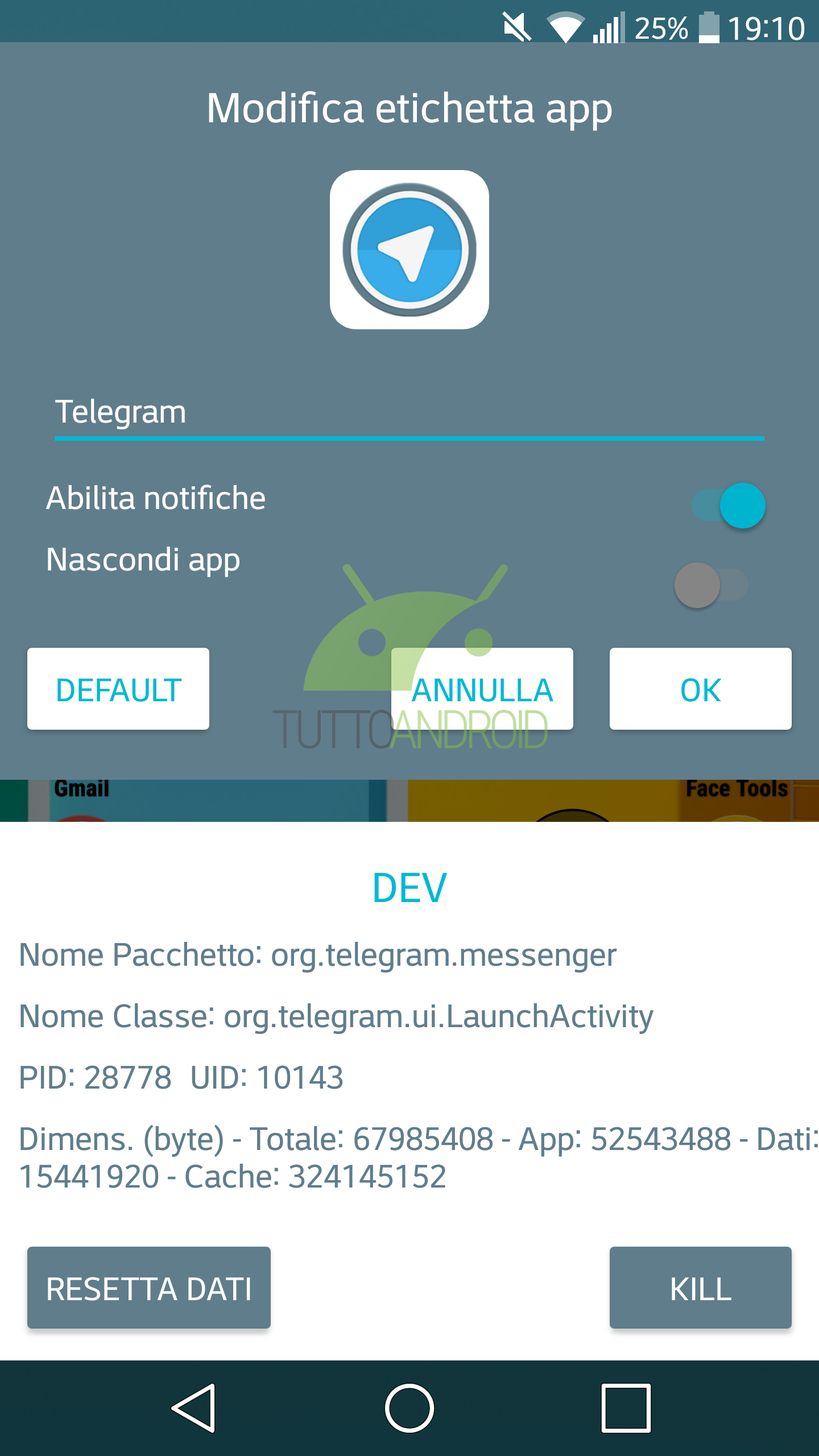This screenshot has width=819, height=1456.
Task: Turn on Nascondi app toggle
Action: [x=711, y=585]
